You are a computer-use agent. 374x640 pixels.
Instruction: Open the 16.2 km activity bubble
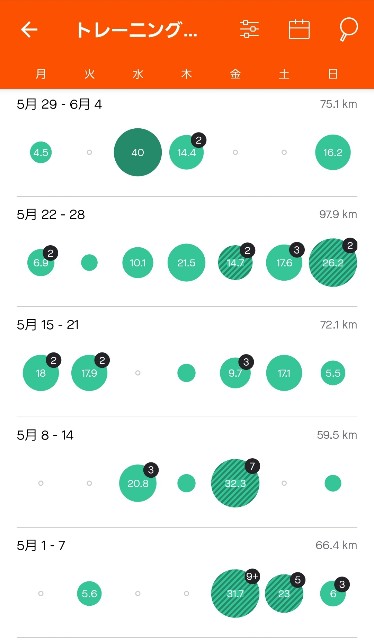(x=333, y=152)
